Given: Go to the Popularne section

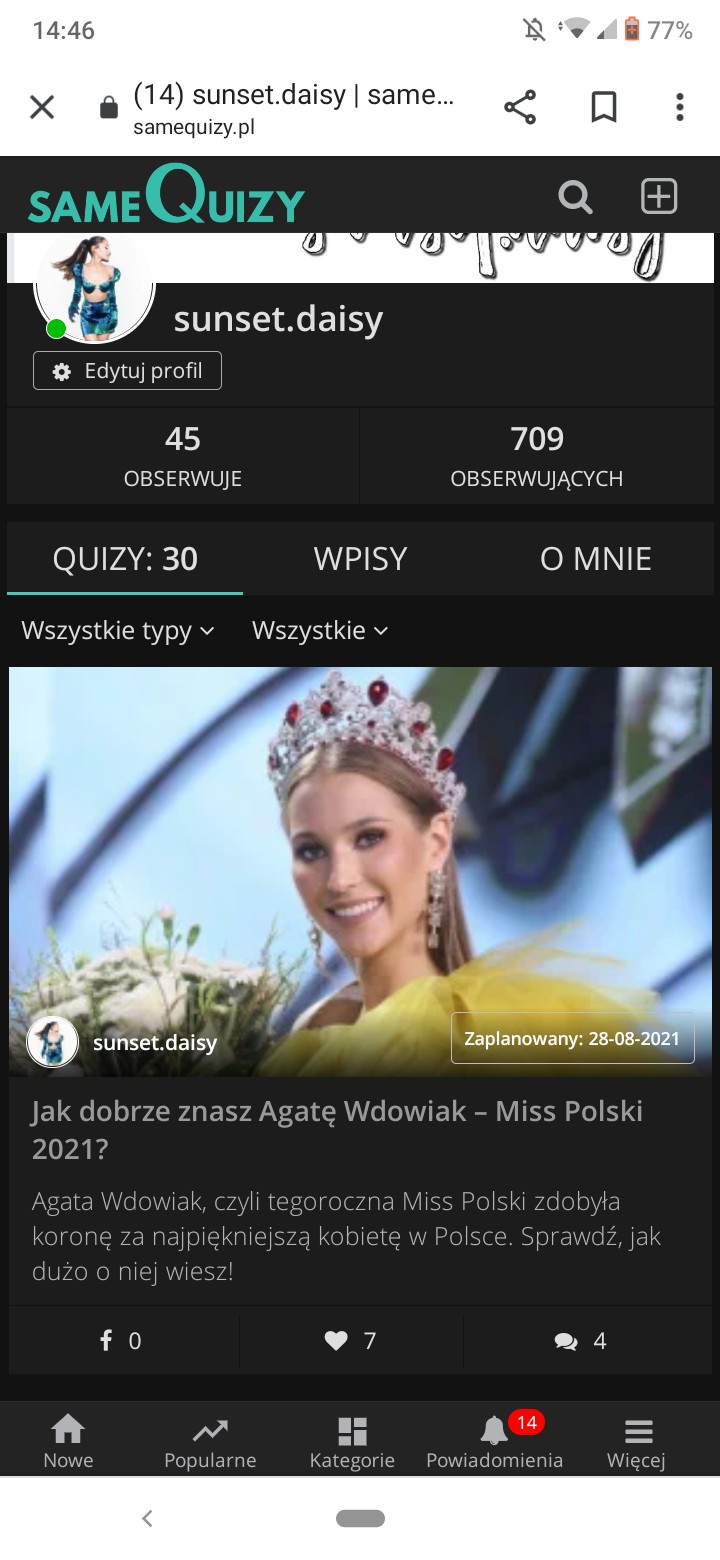Looking at the screenshot, I should pos(210,1441).
